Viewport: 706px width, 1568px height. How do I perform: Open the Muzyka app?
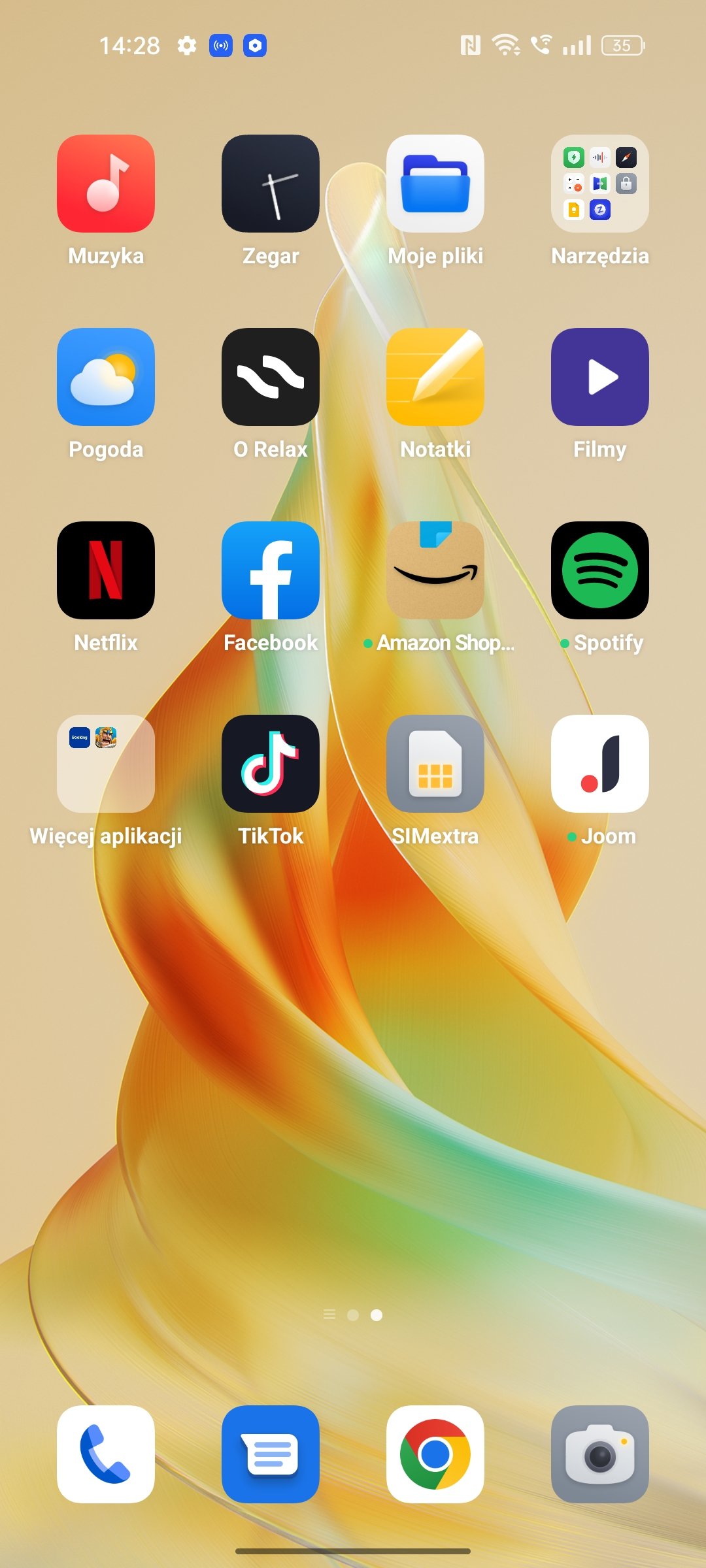pos(106,184)
